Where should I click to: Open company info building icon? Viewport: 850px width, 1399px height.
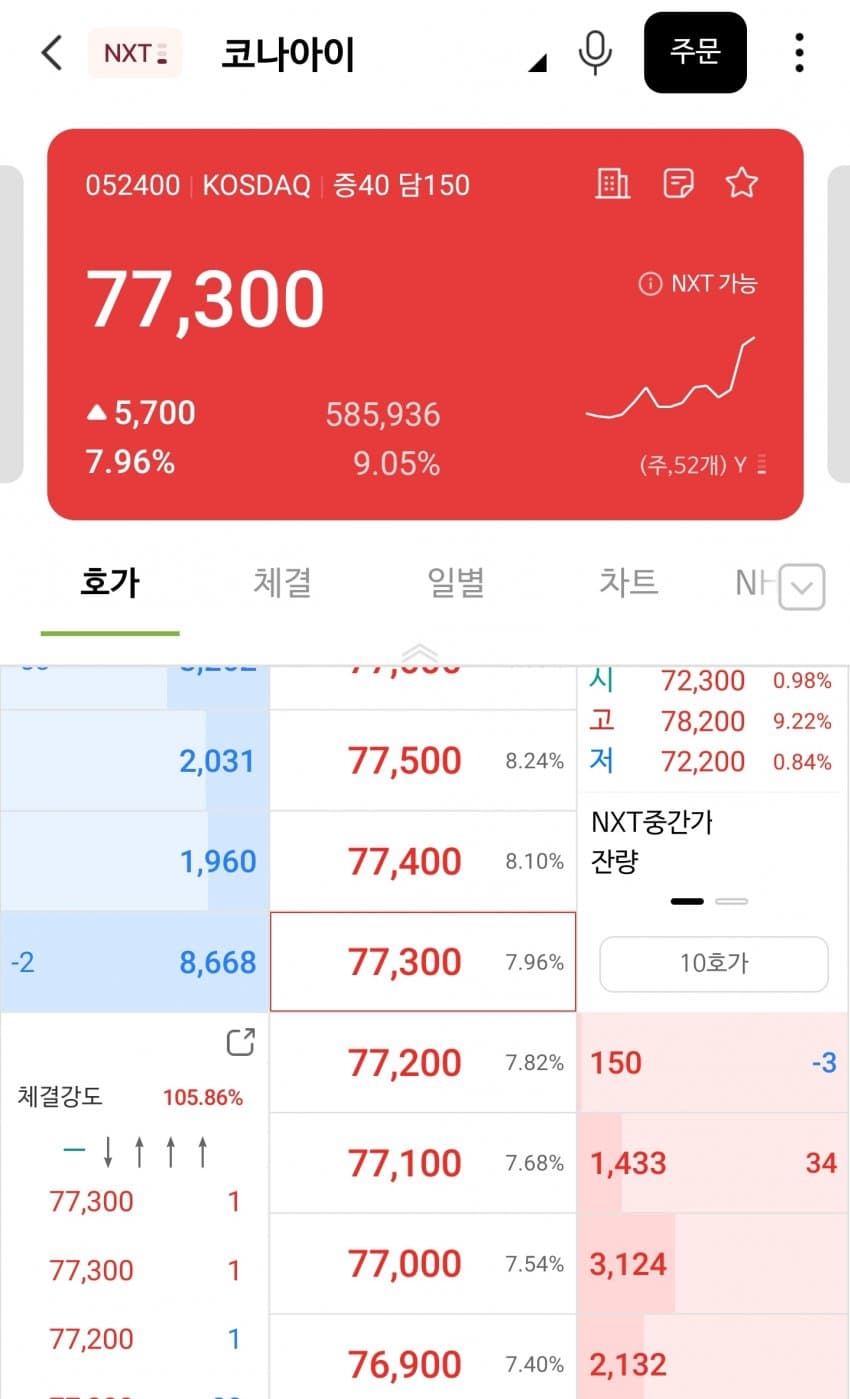point(613,184)
